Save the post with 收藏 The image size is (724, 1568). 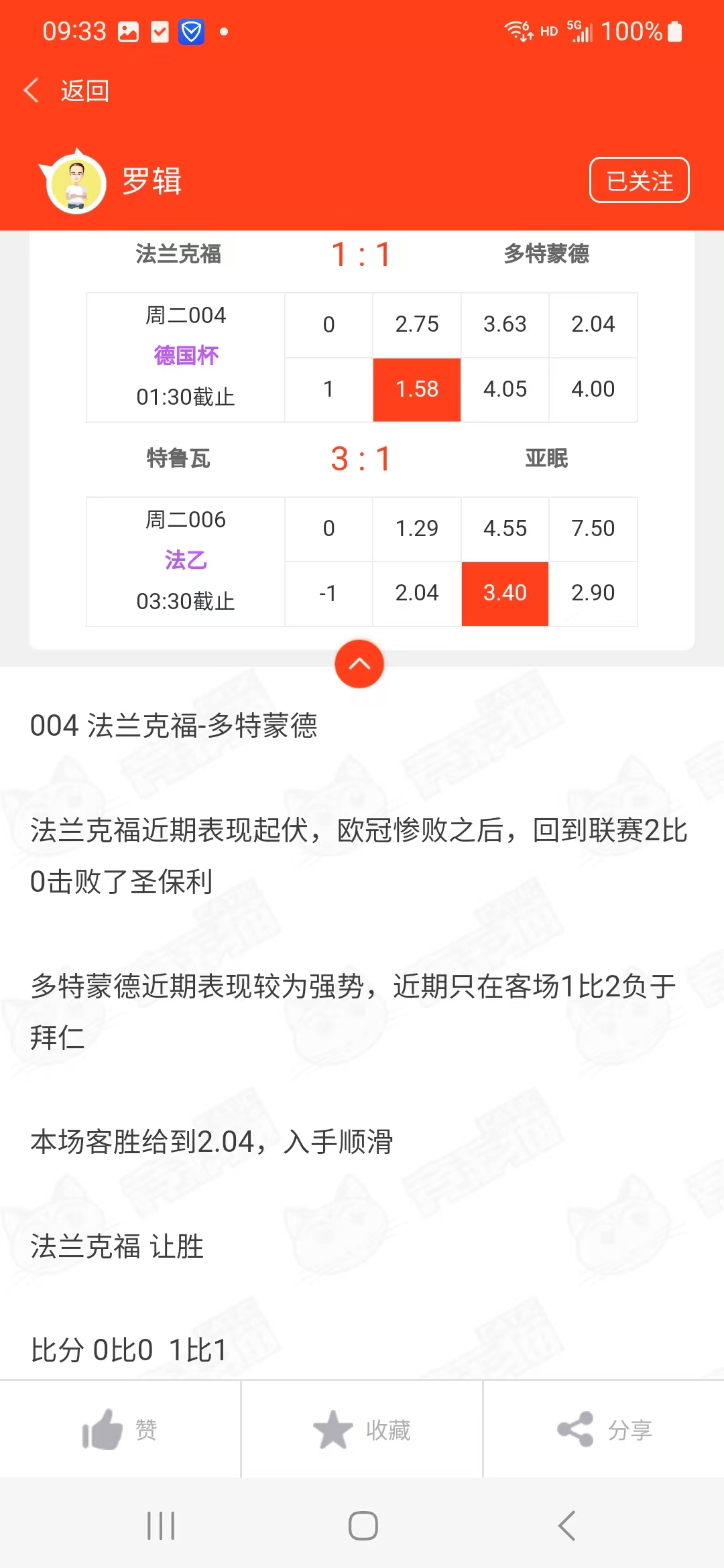[362, 1429]
